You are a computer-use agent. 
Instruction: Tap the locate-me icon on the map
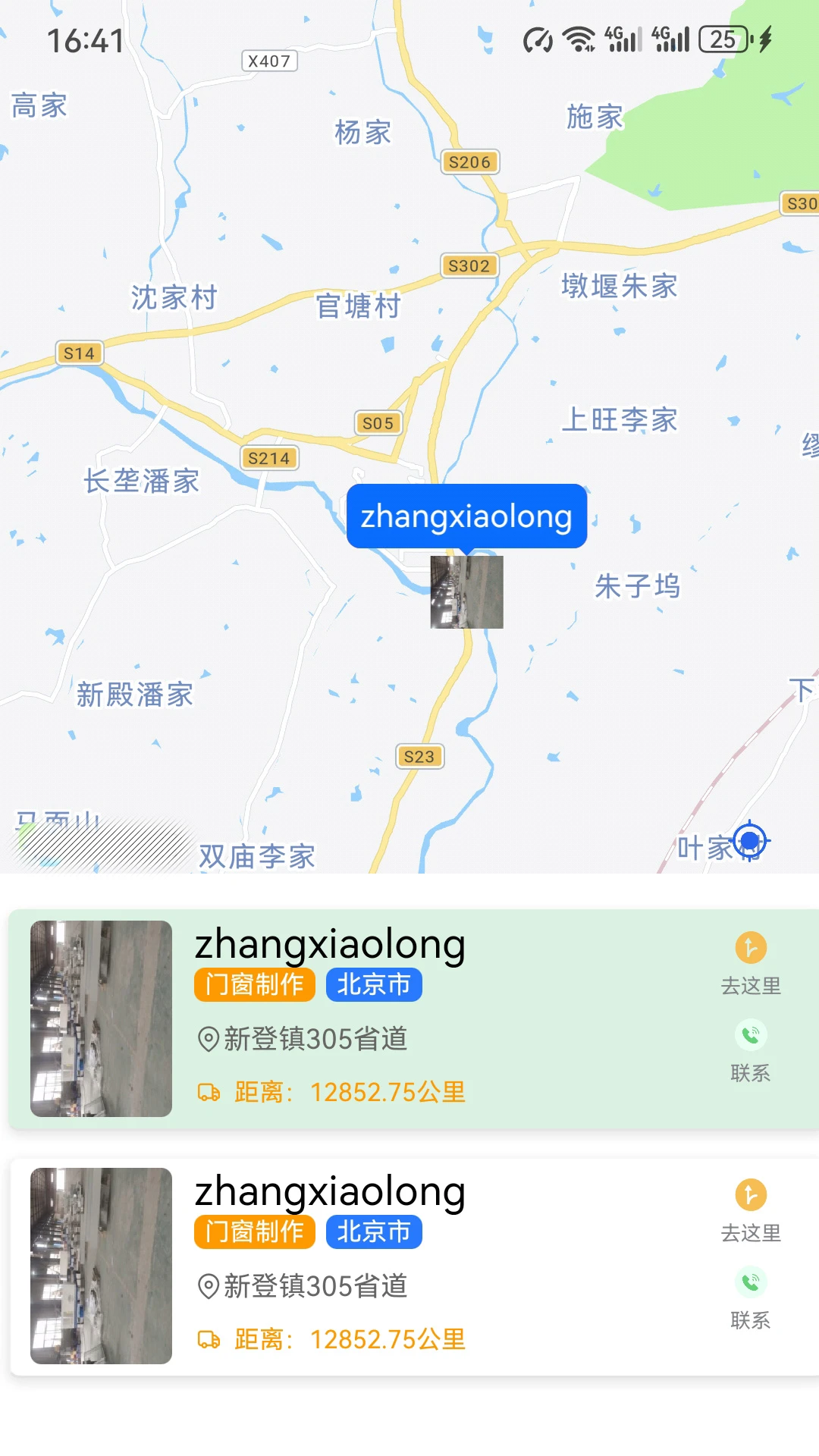[749, 840]
